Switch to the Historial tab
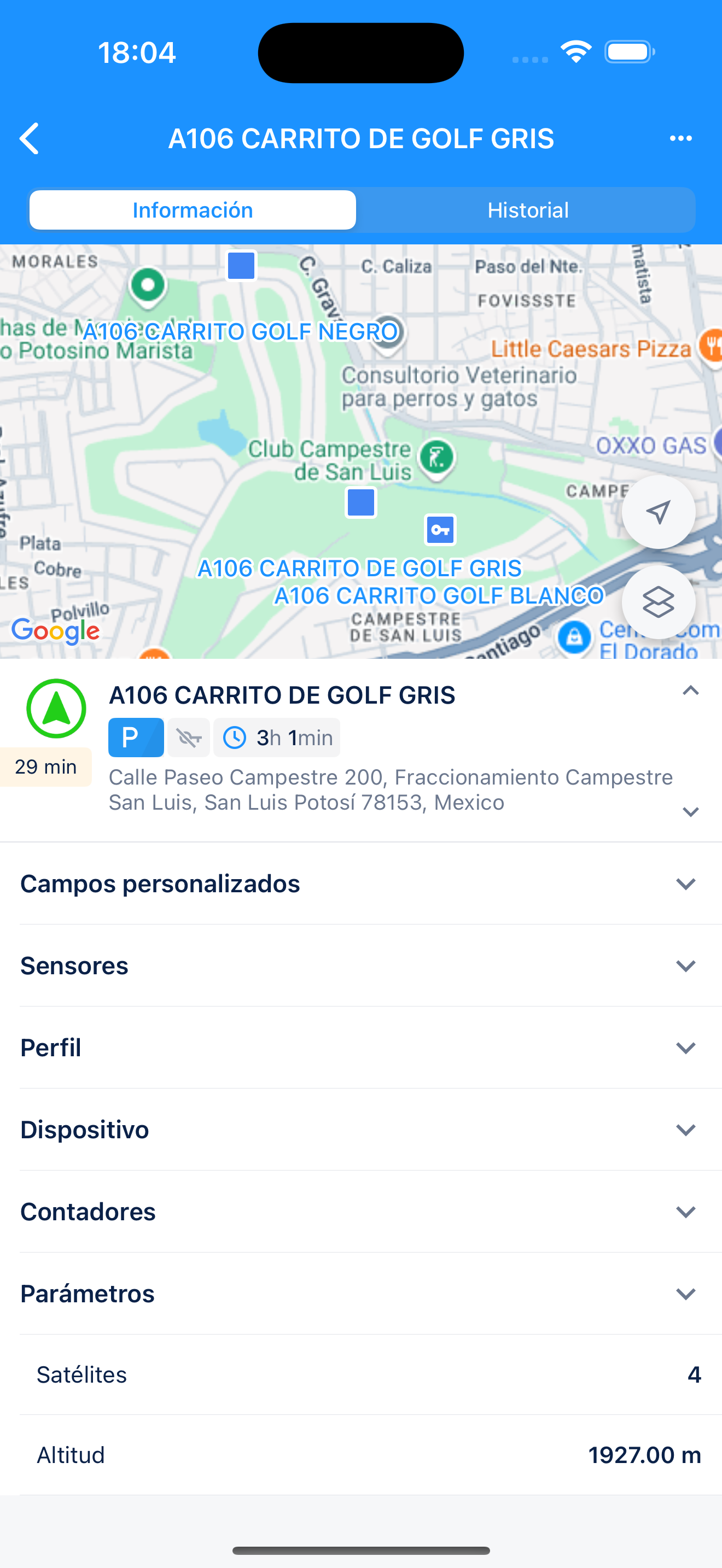This screenshot has width=722, height=1568. pos(527,210)
